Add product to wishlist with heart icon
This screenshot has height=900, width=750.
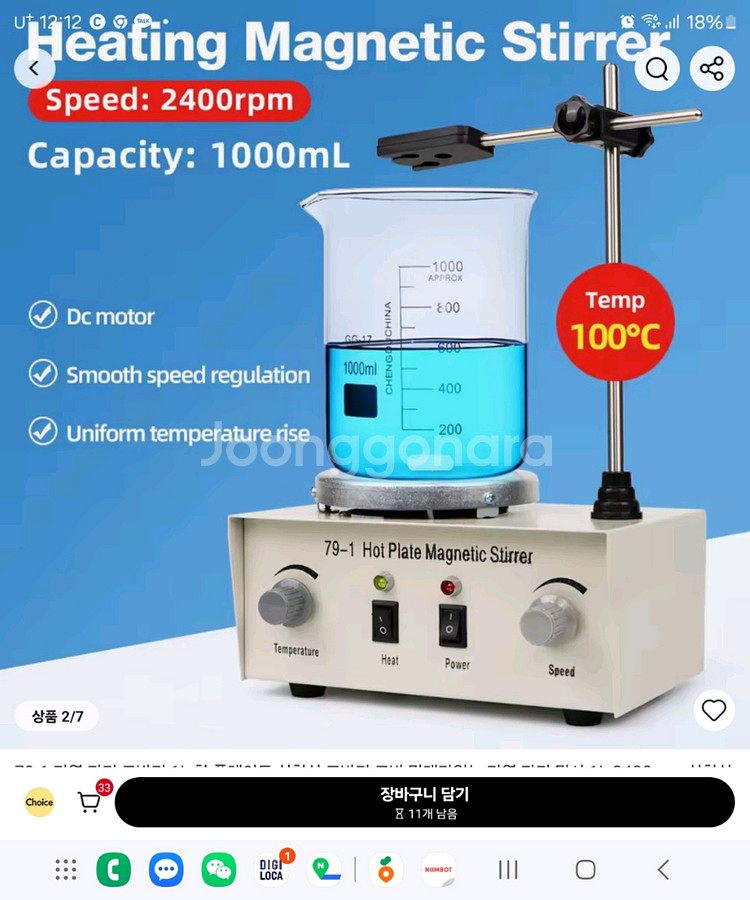click(x=713, y=710)
